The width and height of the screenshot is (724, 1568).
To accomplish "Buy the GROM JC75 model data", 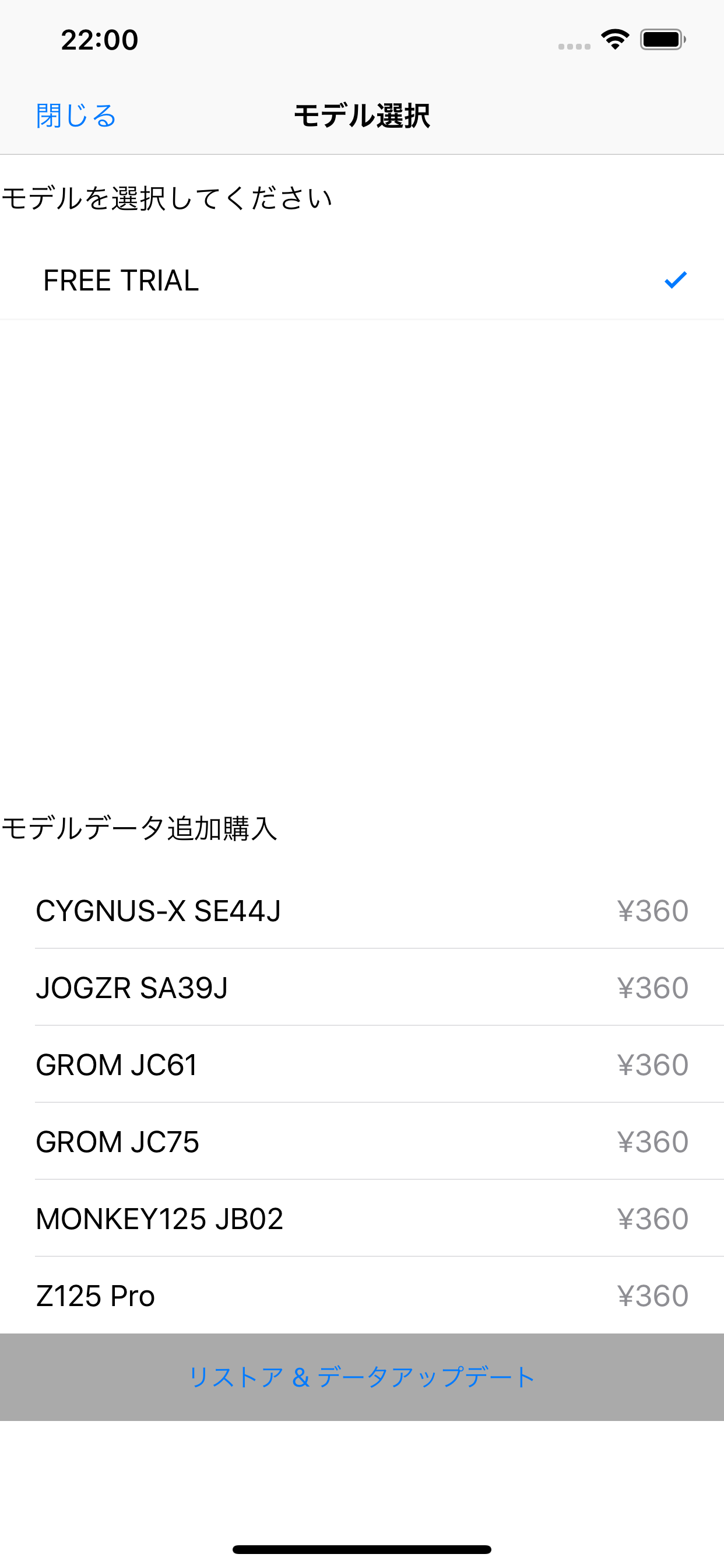I will coord(362,1142).
